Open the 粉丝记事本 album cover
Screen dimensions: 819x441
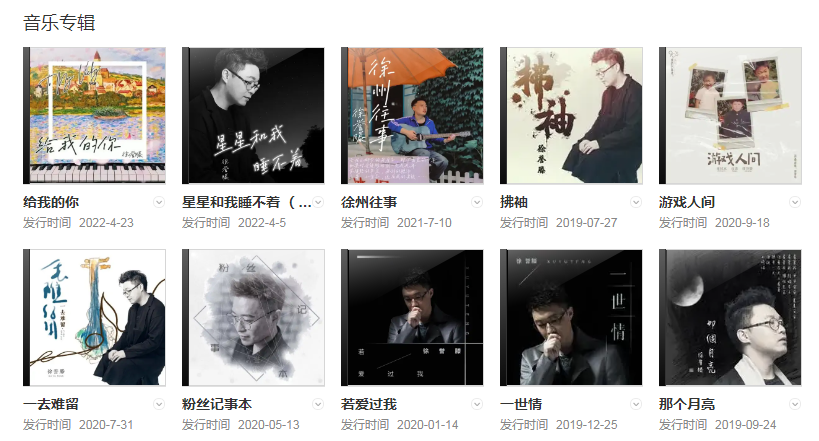[254, 318]
